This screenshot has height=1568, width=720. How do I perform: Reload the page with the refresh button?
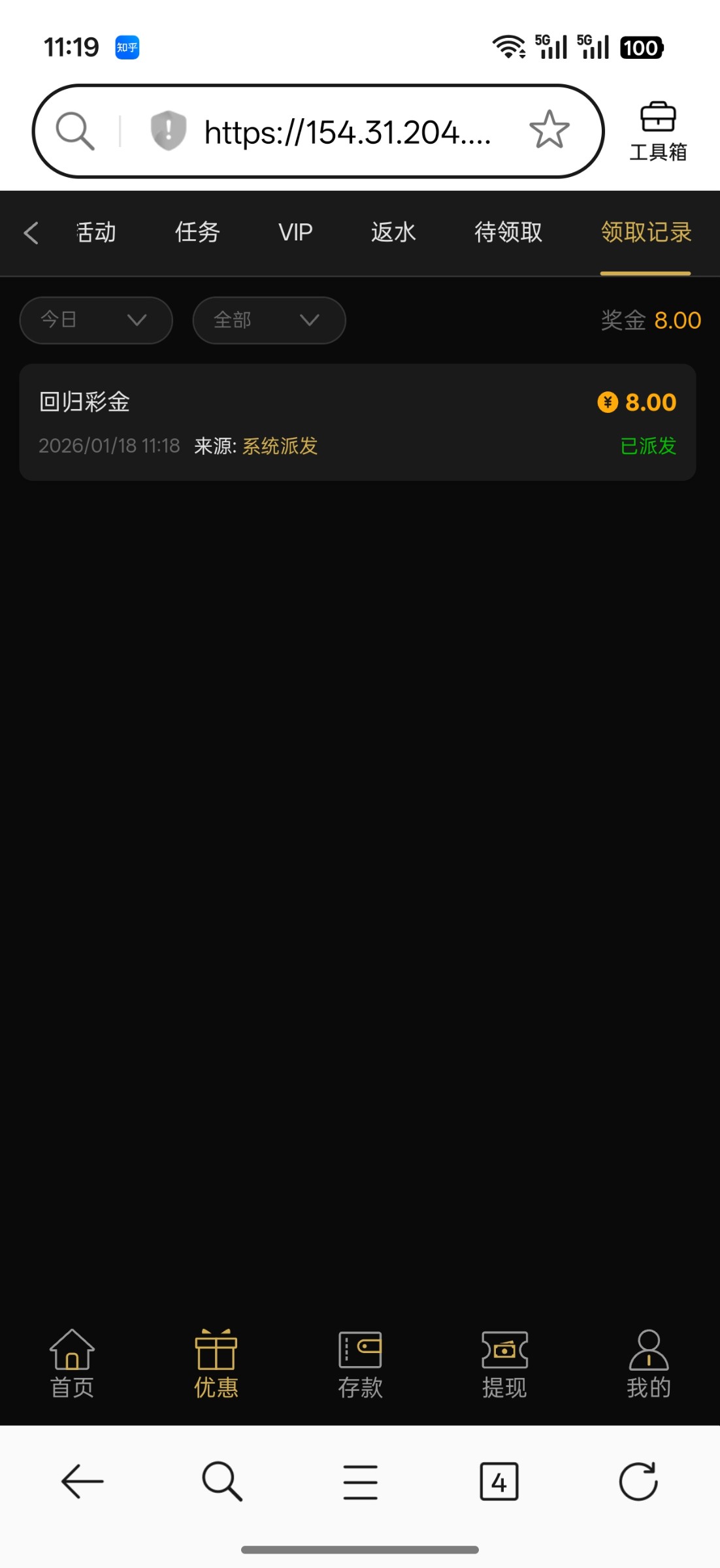[x=638, y=1481]
